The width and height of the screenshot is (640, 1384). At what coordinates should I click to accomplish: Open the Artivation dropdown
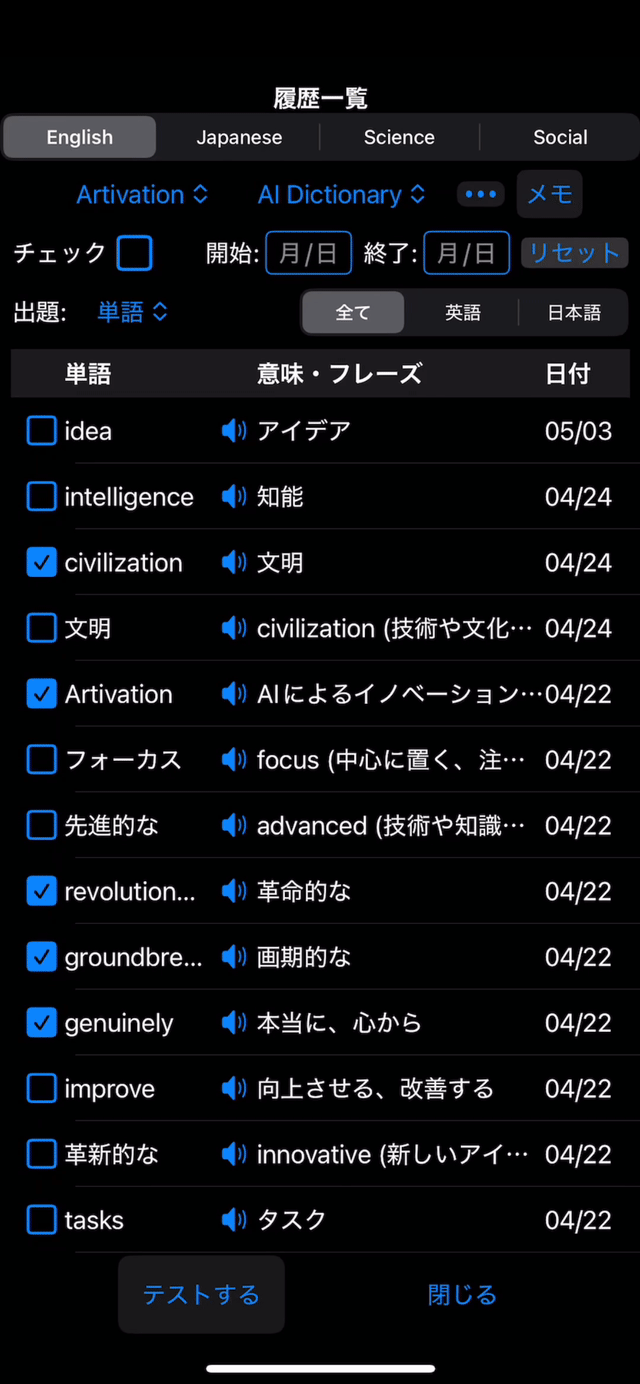tap(143, 194)
